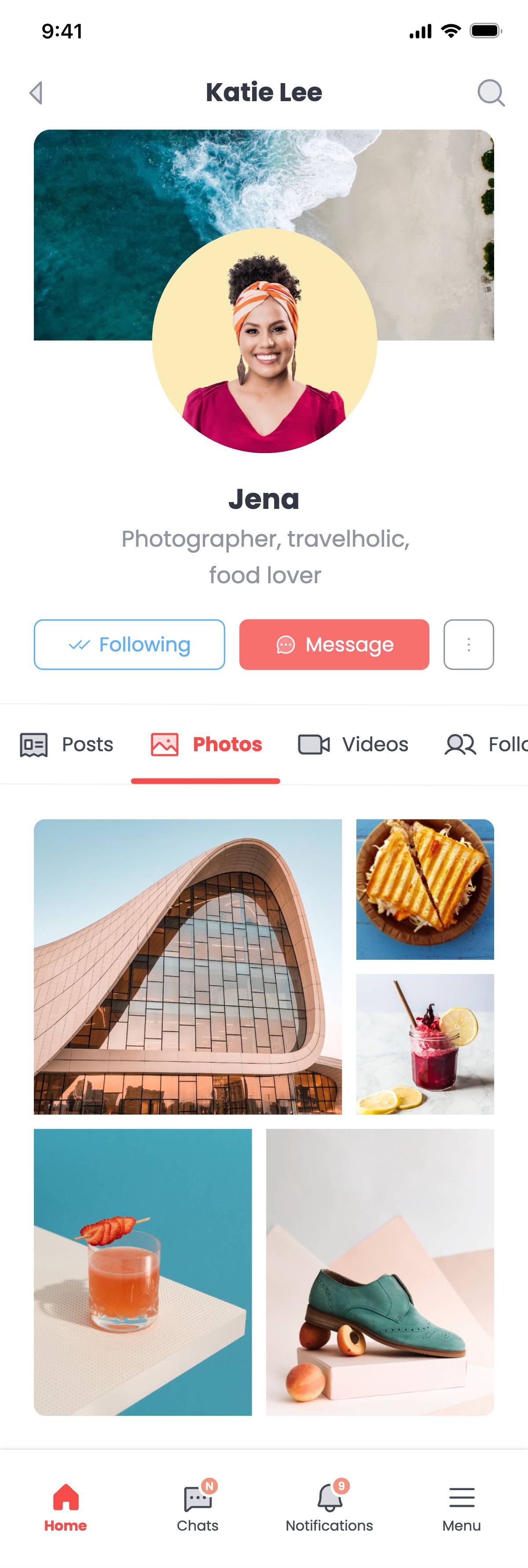Image resolution: width=528 pixels, height=1568 pixels.
Task: Open the Chats tab
Action: [197, 1507]
